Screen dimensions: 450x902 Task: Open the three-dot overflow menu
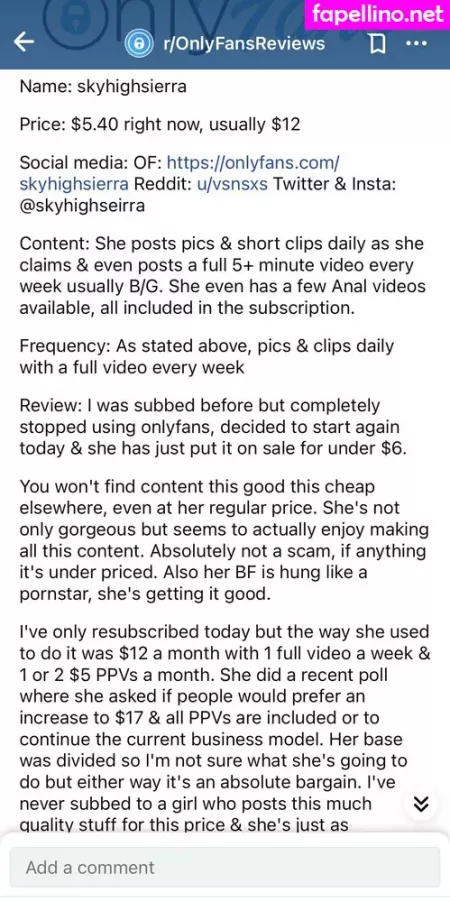click(416, 43)
